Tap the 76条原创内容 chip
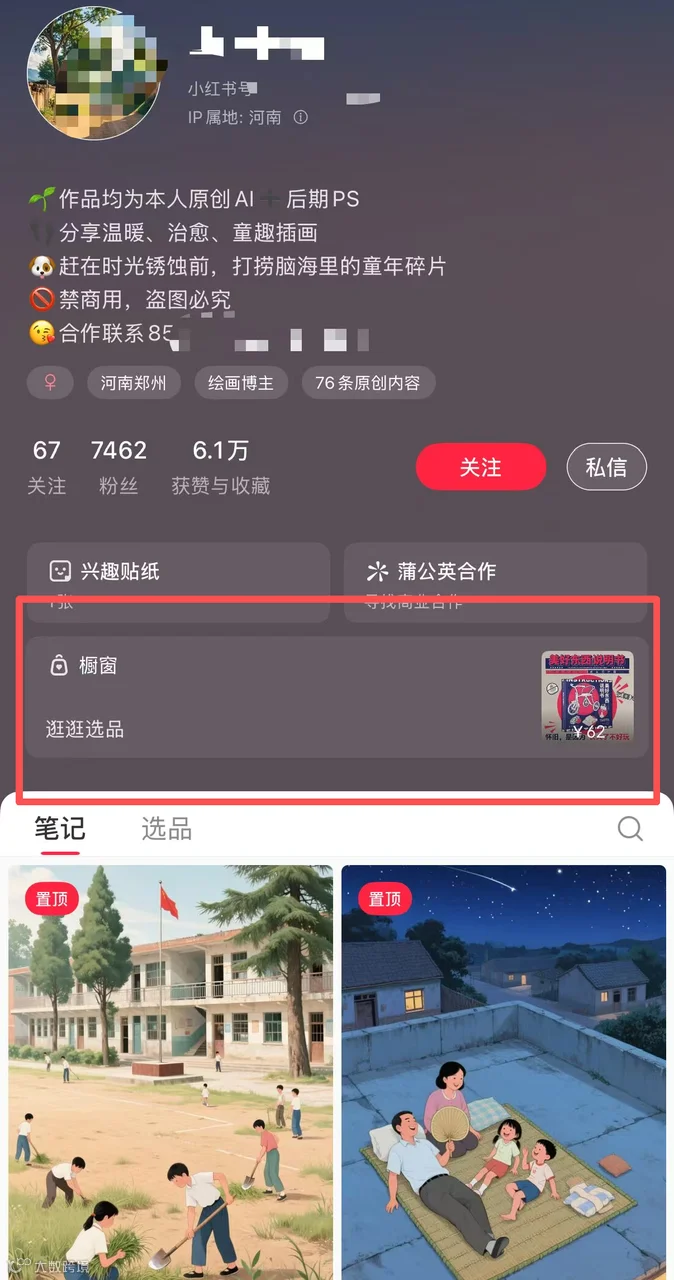Viewport: 674px width, 1280px height. click(x=368, y=383)
